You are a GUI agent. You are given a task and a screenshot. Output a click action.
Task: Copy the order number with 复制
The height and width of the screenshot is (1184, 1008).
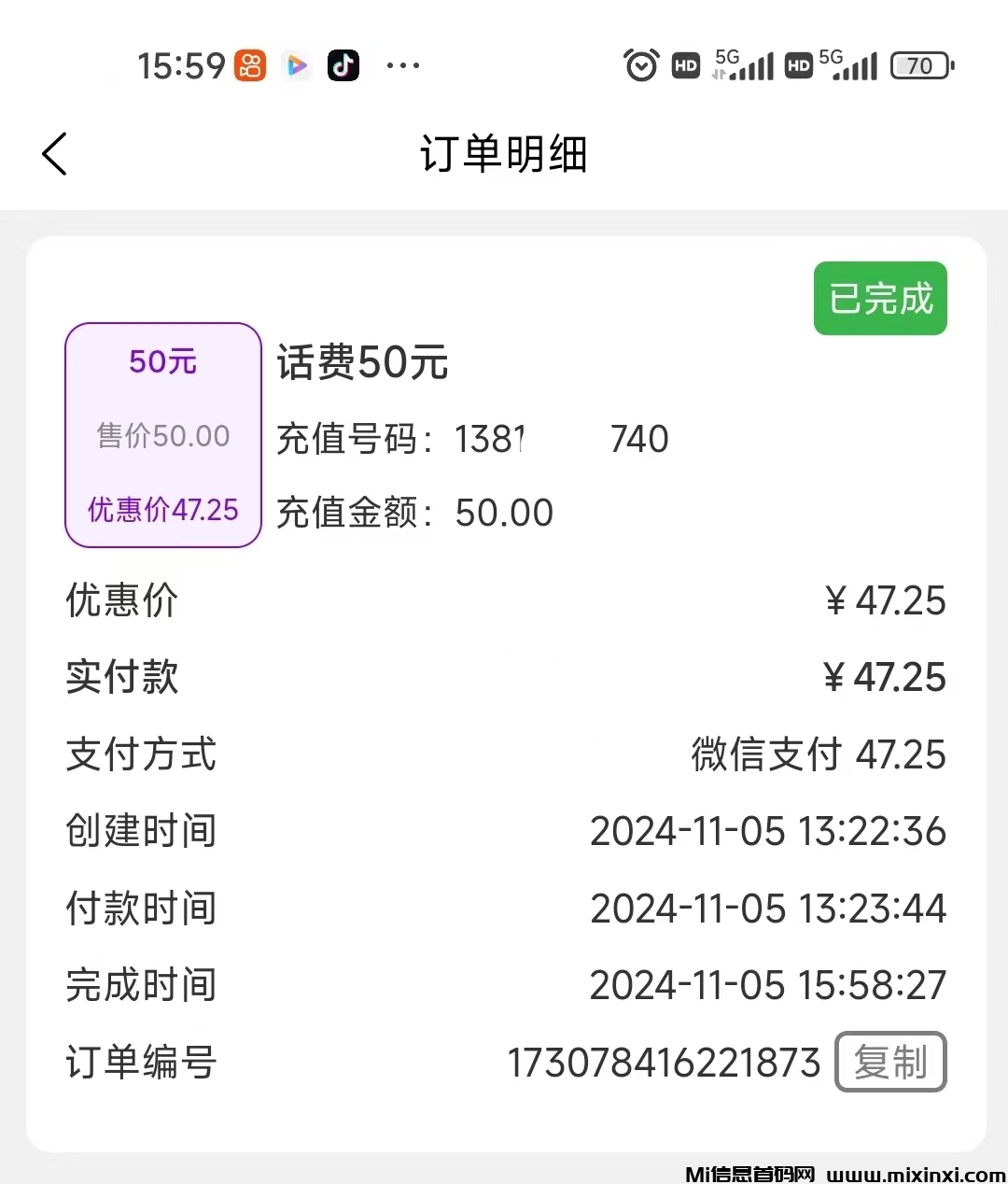coord(890,1062)
